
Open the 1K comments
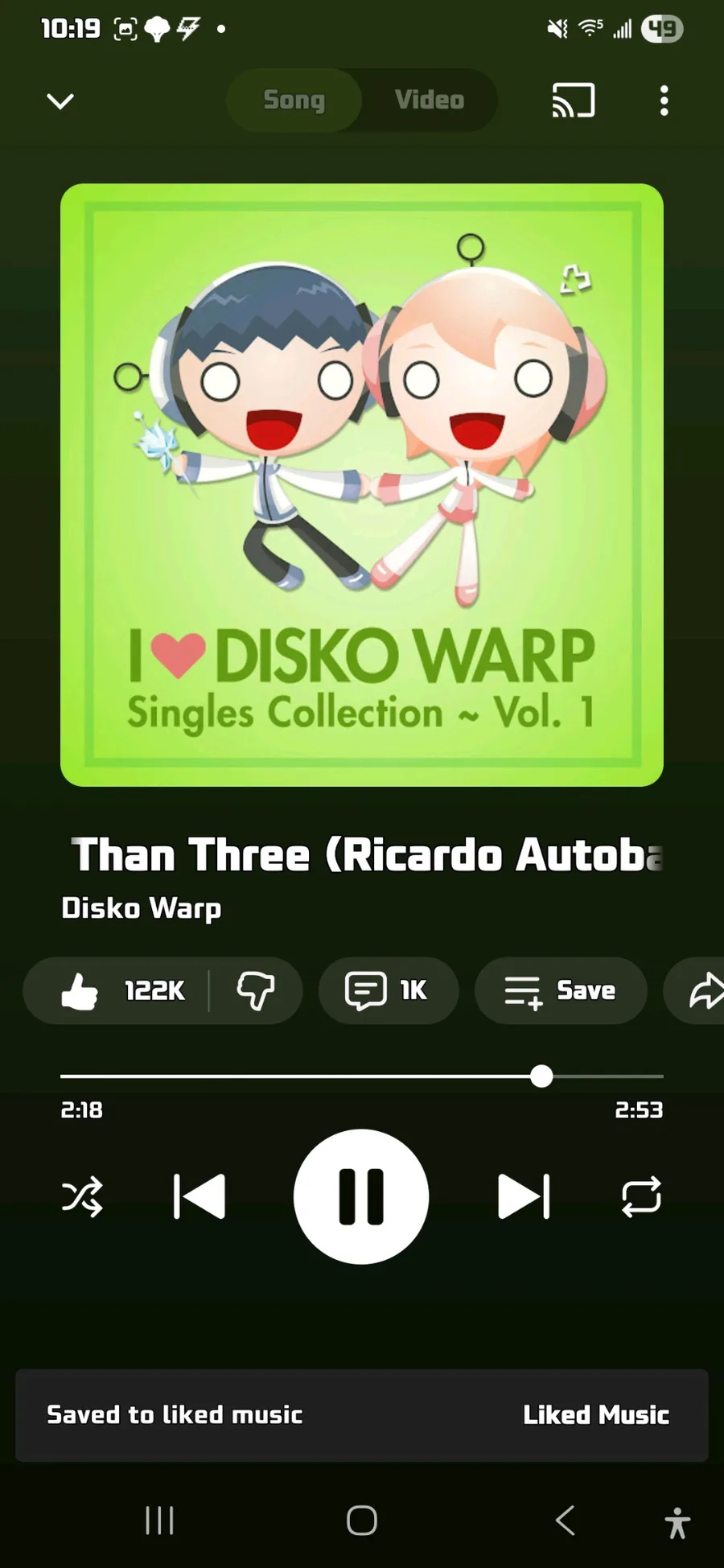coord(388,990)
